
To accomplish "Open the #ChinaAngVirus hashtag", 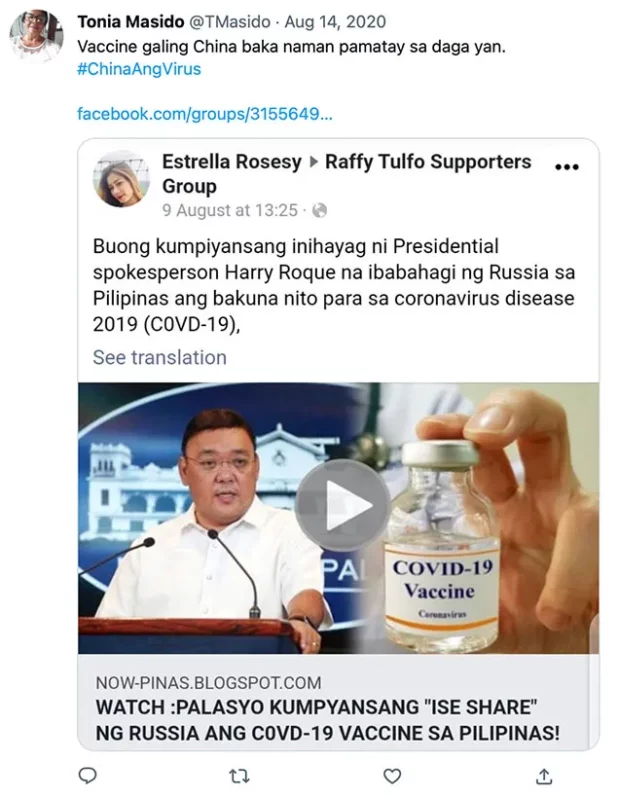I will tap(139, 69).
